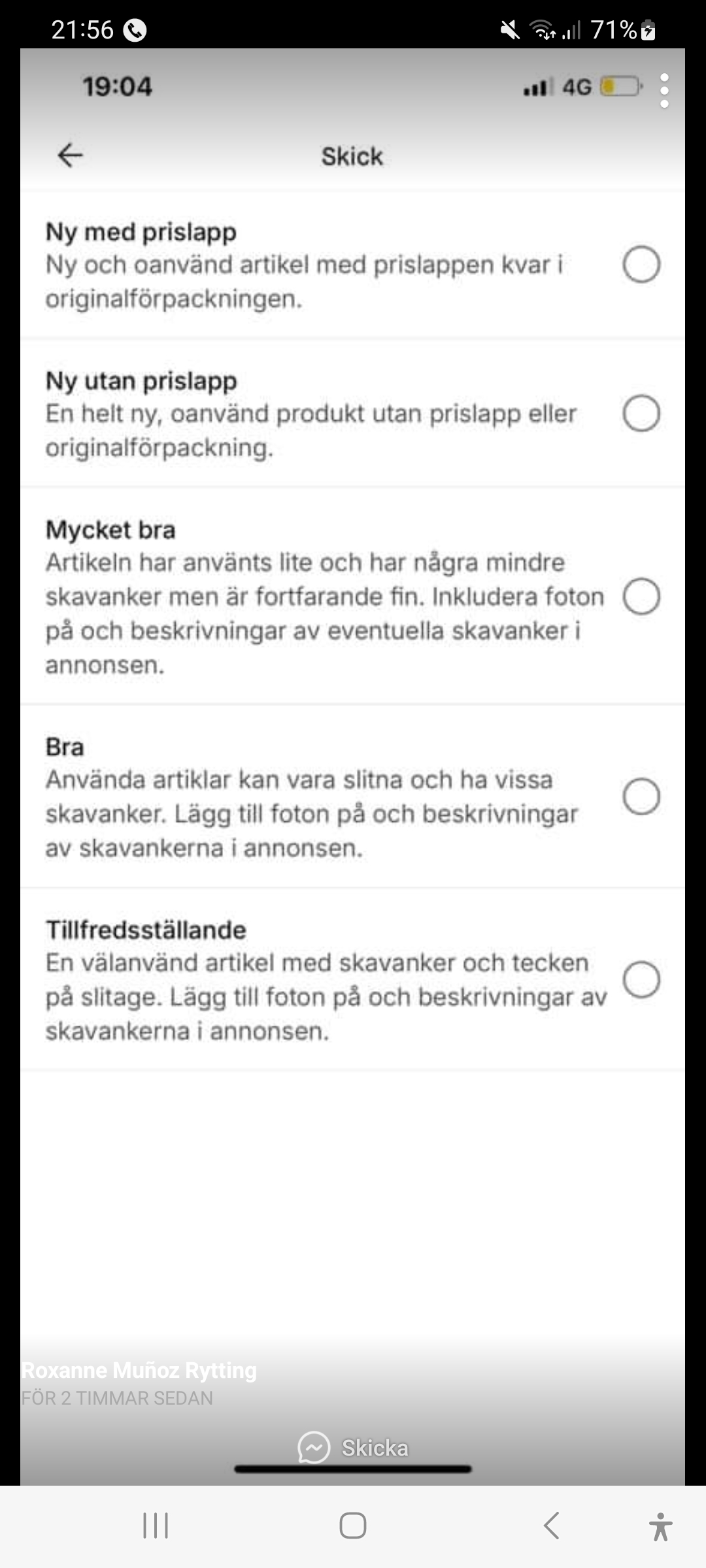Screen dimensions: 706x1568
Task: Open Roxanne Muñoz Rytting's profile
Action: tap(139, 1370)
